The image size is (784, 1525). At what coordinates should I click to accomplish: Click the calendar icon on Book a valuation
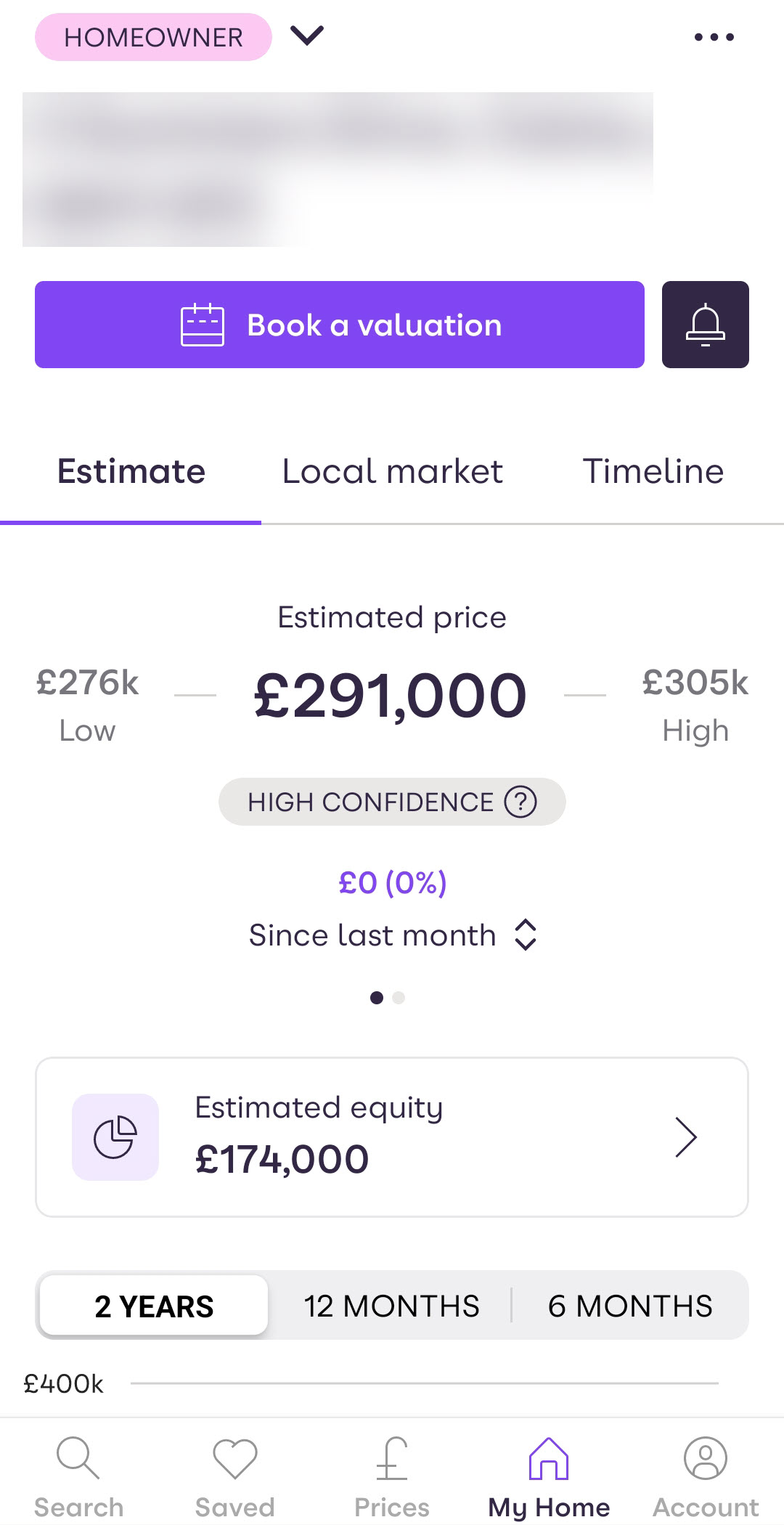202,324
